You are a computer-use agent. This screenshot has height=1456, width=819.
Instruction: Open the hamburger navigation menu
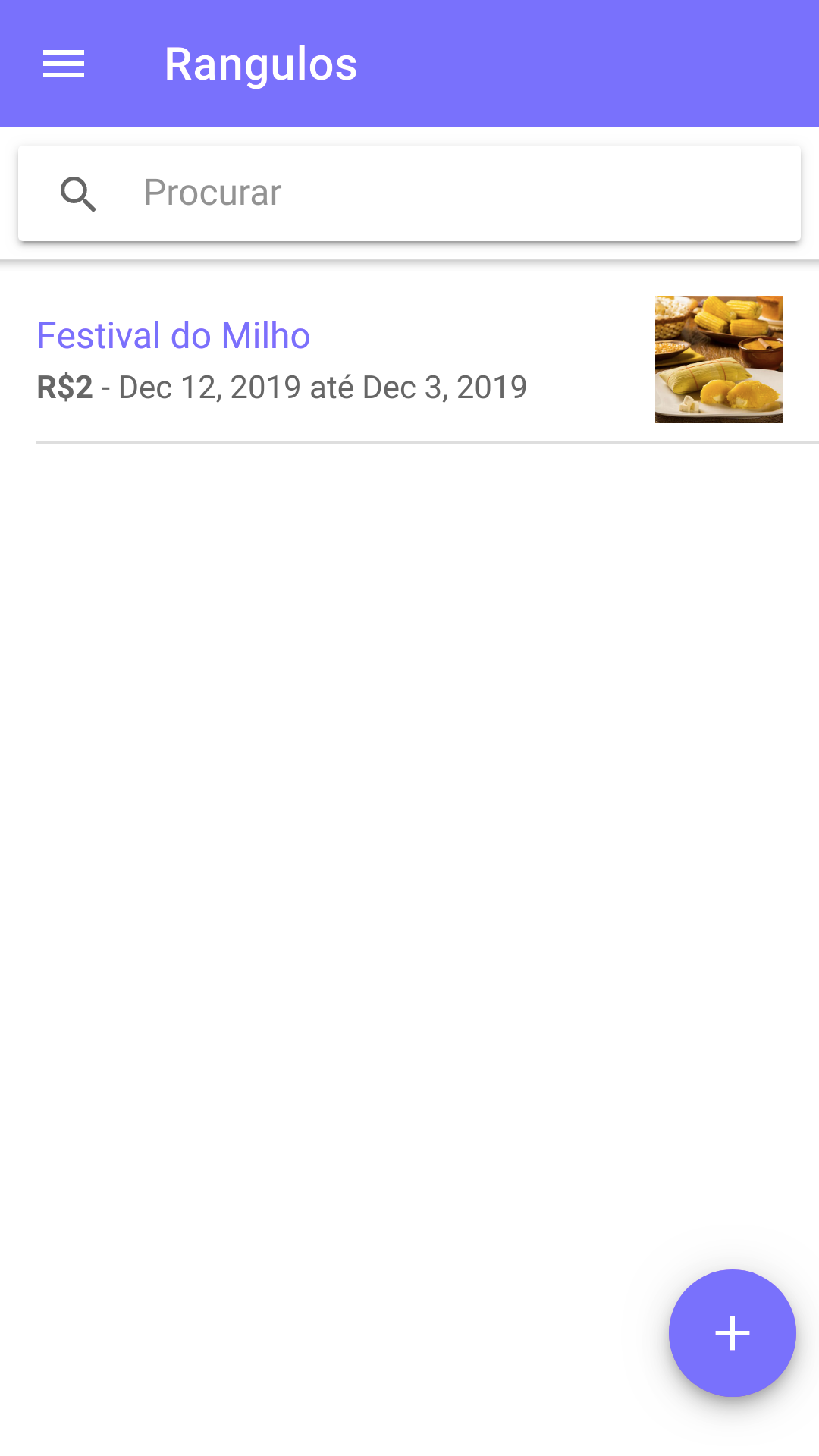[x=64, y=64]
